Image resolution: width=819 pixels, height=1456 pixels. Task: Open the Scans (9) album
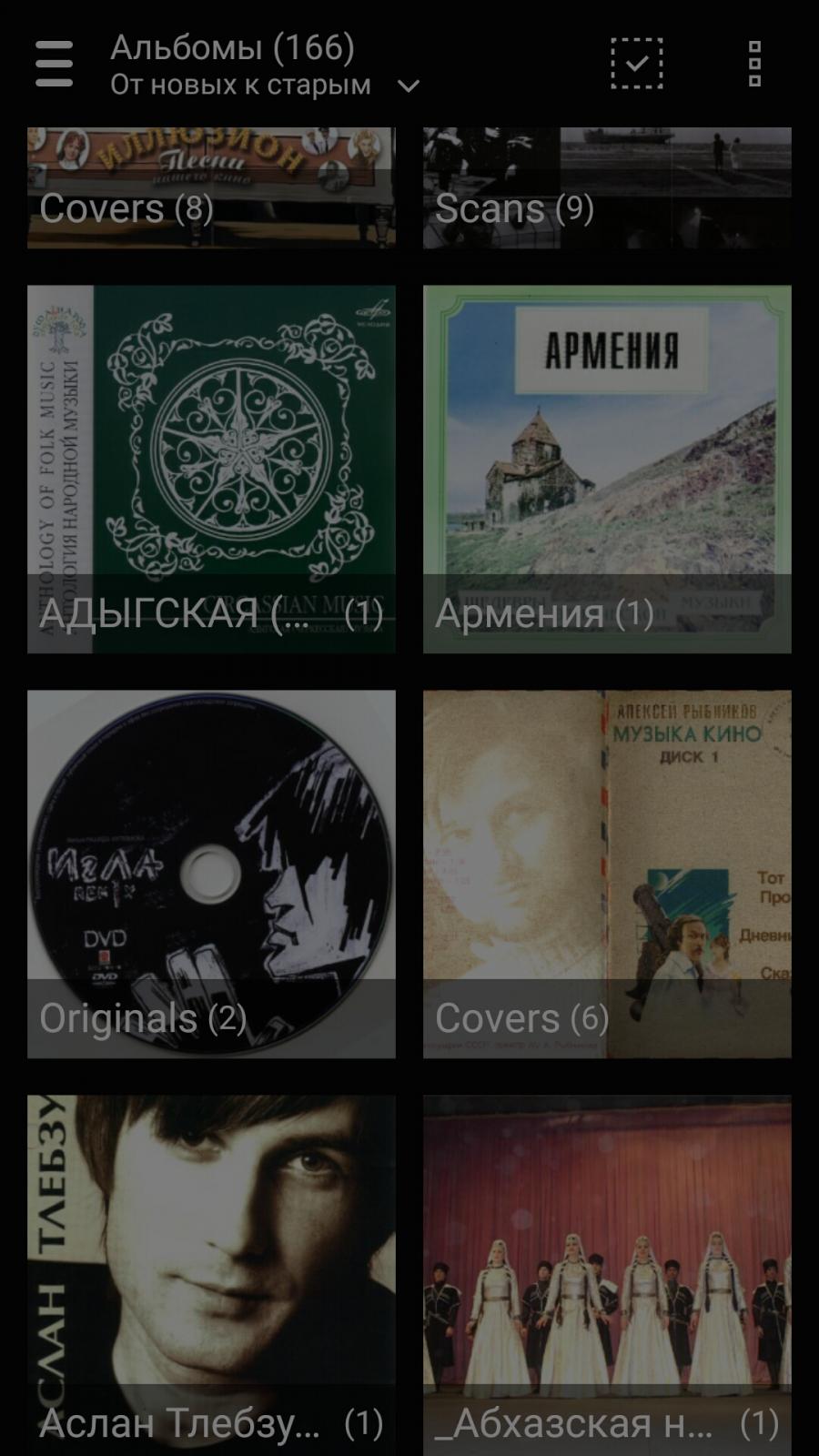(x=607, y=187)
